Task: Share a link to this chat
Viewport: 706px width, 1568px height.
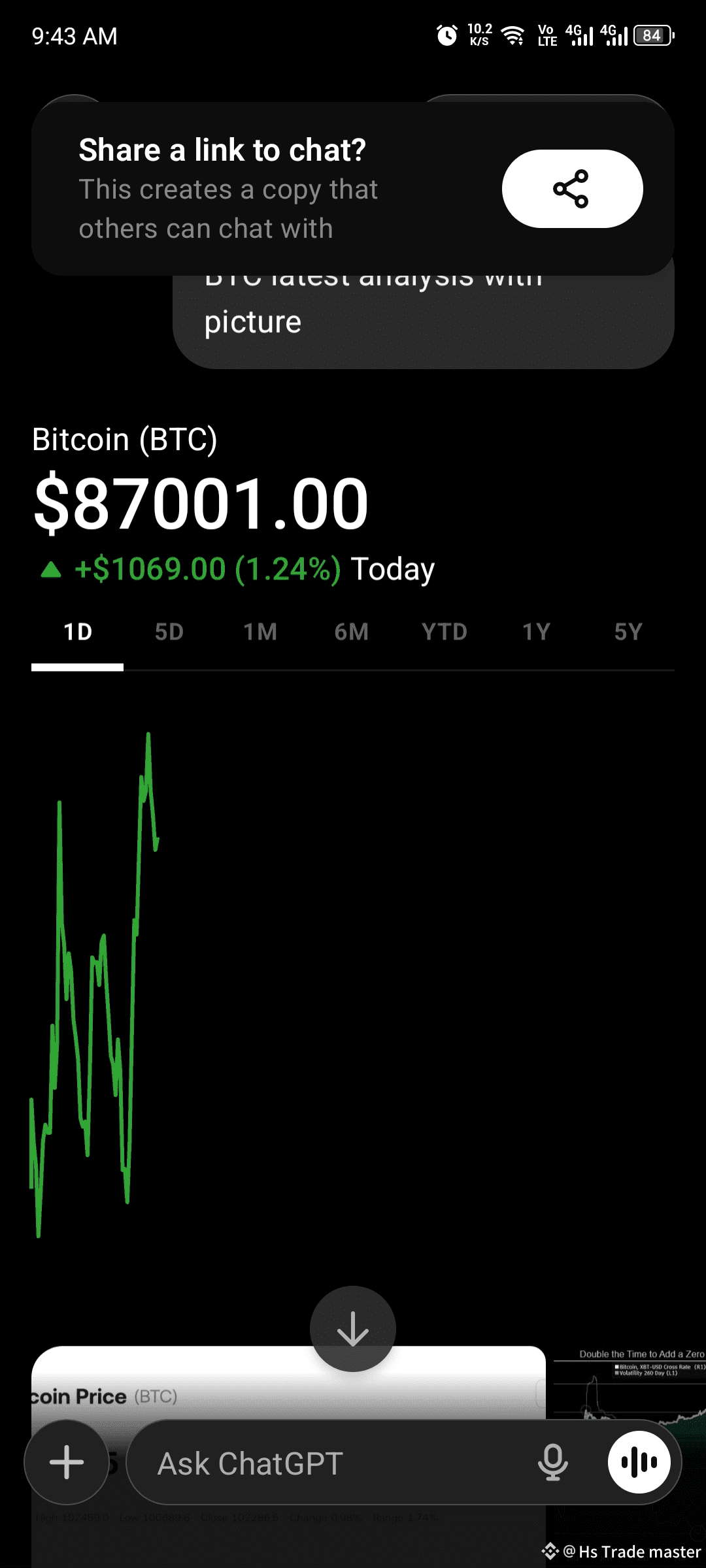Action: tap(572, 189)
